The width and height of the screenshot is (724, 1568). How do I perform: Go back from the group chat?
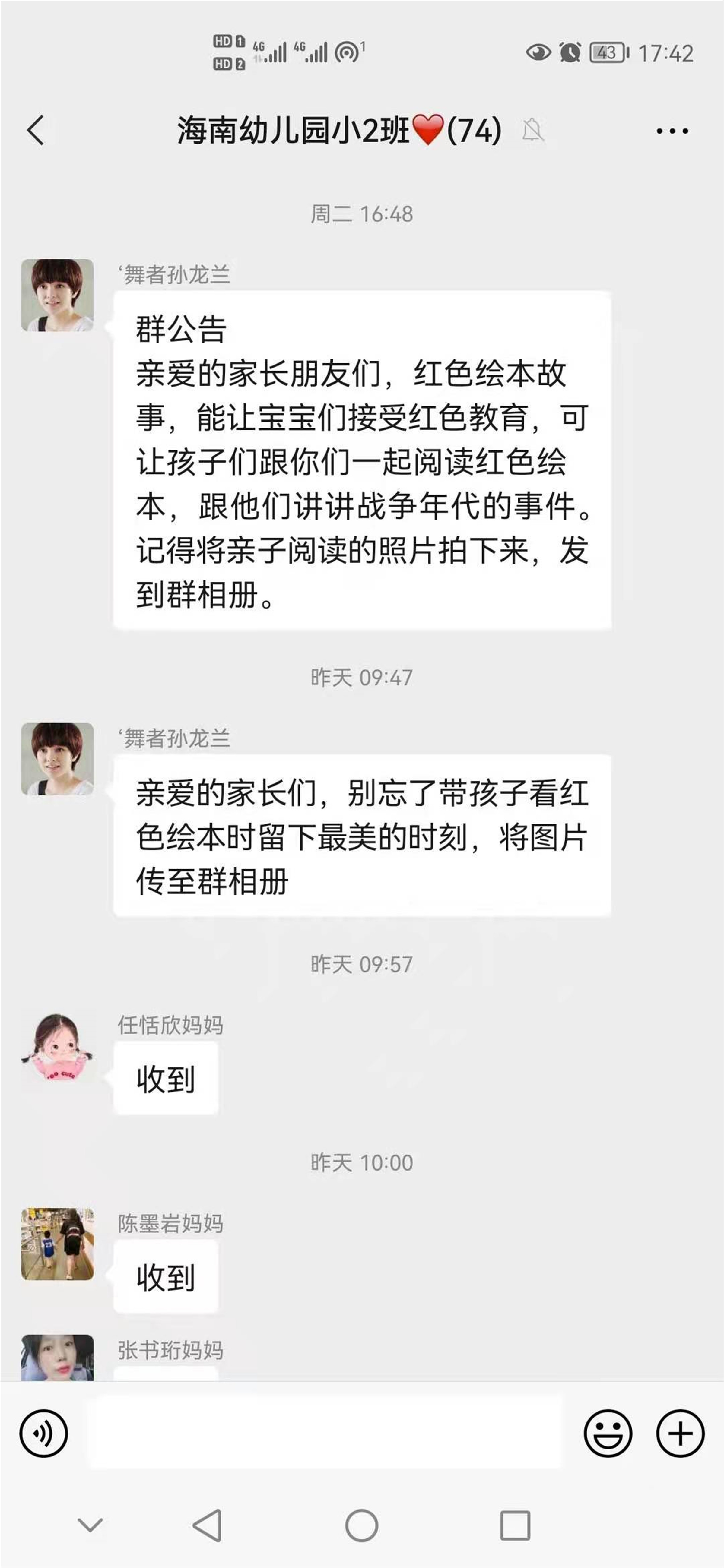tap(35, 130)
